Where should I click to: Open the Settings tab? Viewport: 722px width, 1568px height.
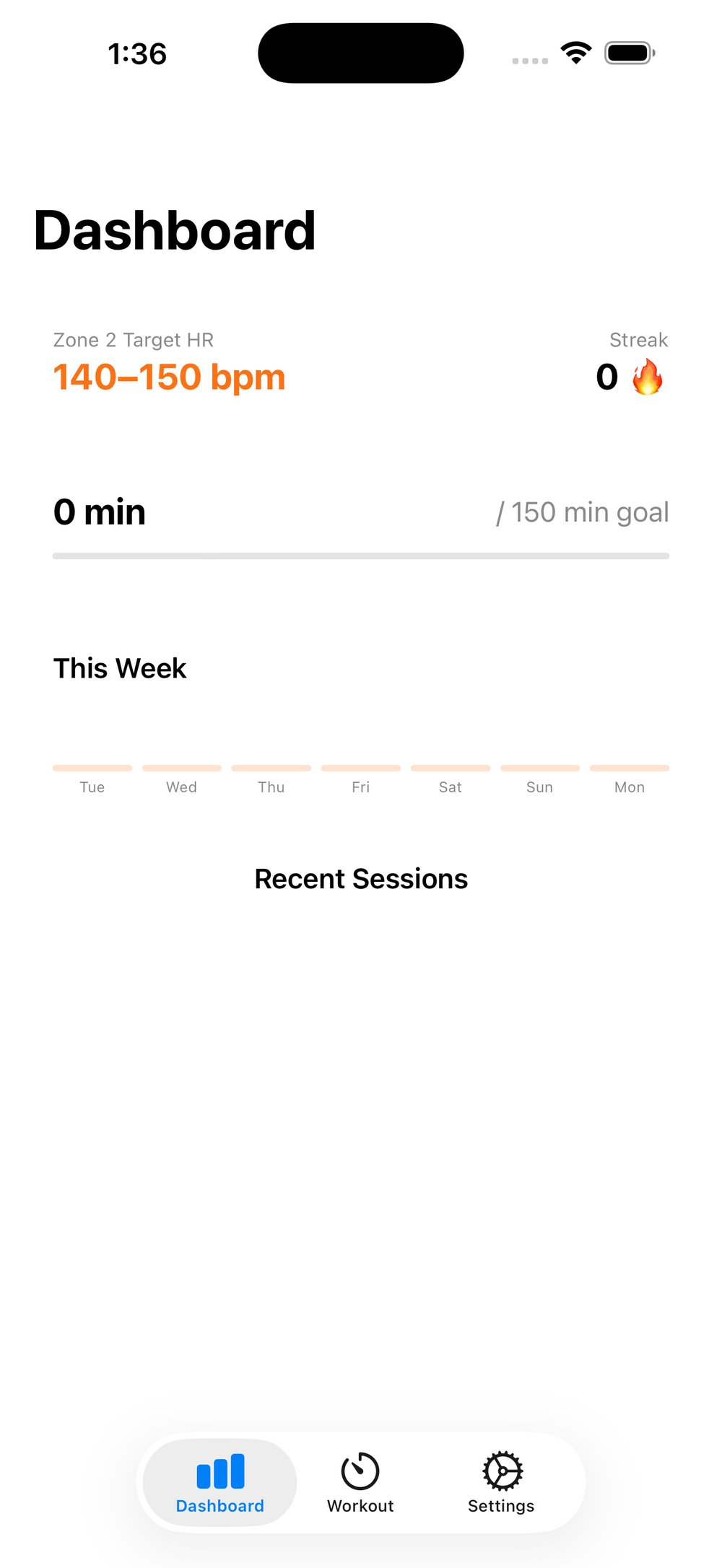pos(501,1482)
